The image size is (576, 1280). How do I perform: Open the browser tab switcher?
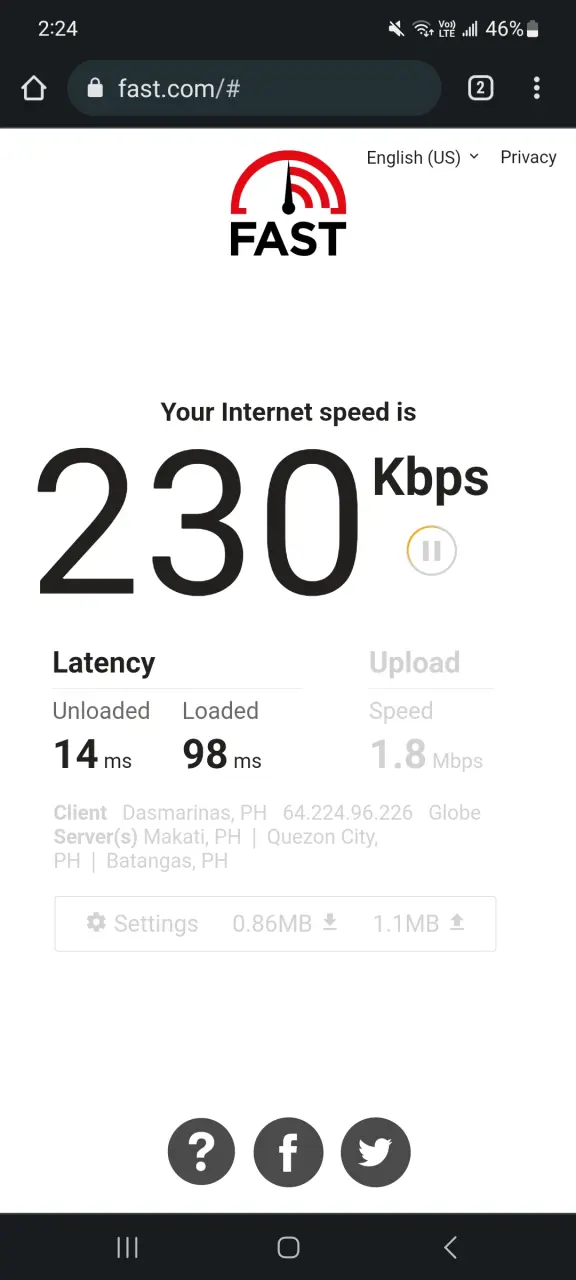pyautogui.click(x=480, y=88)
